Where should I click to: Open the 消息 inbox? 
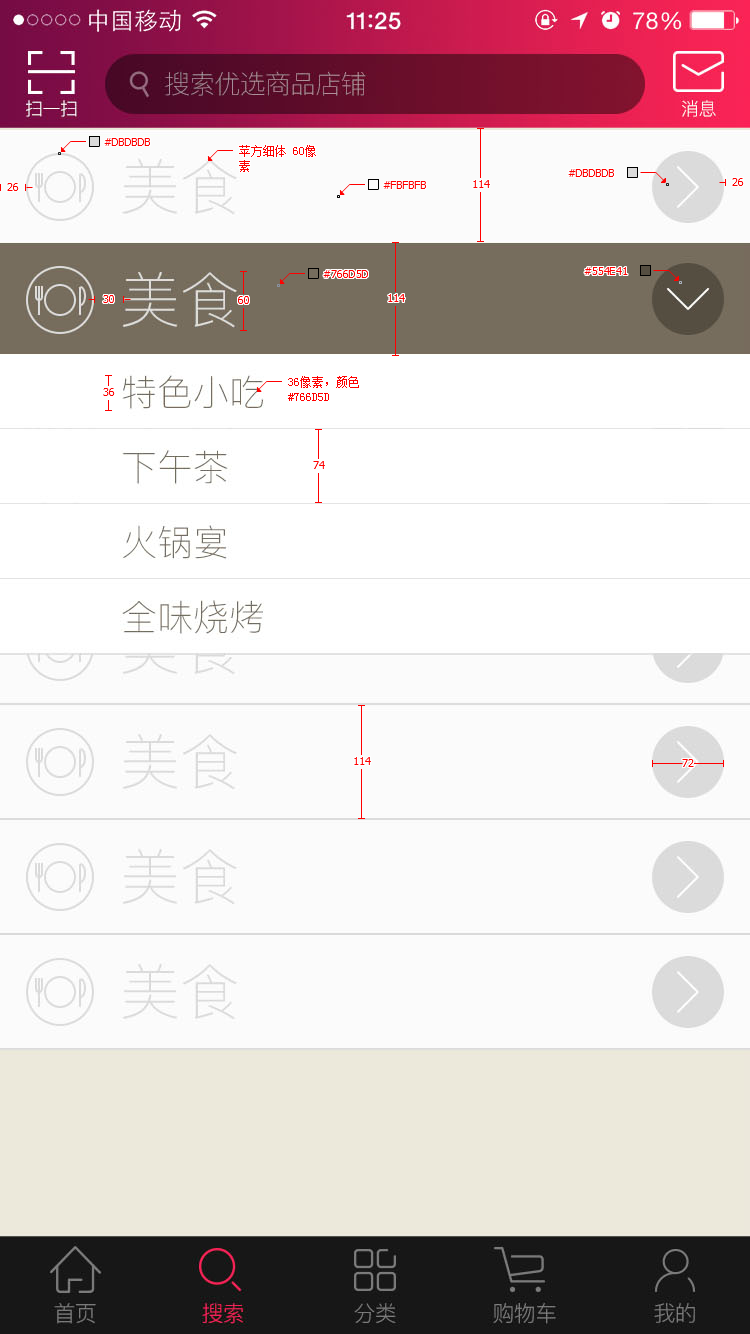point(698,84)
